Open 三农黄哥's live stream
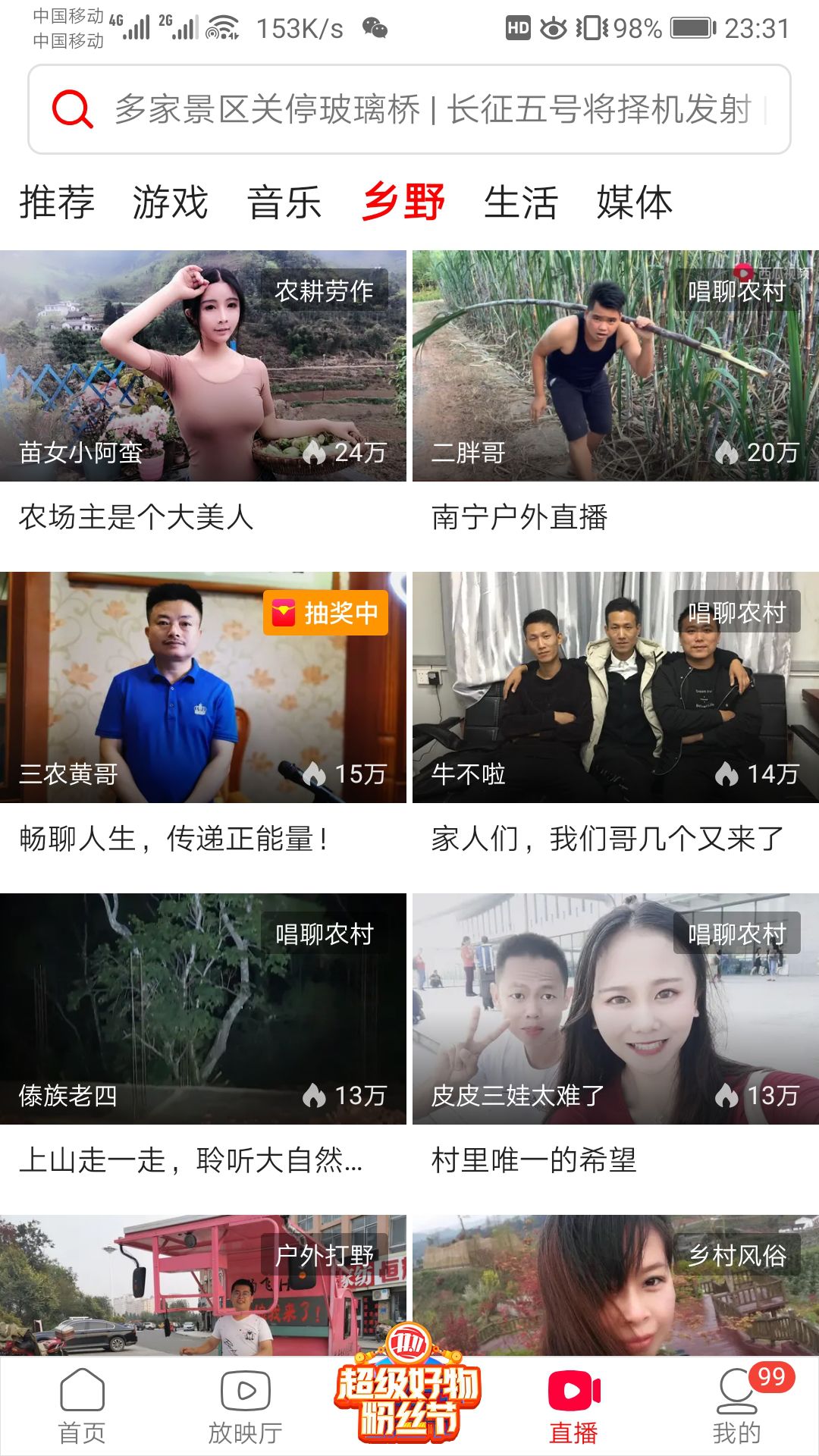Screen dimensions: 819x1456 (203, 687)
